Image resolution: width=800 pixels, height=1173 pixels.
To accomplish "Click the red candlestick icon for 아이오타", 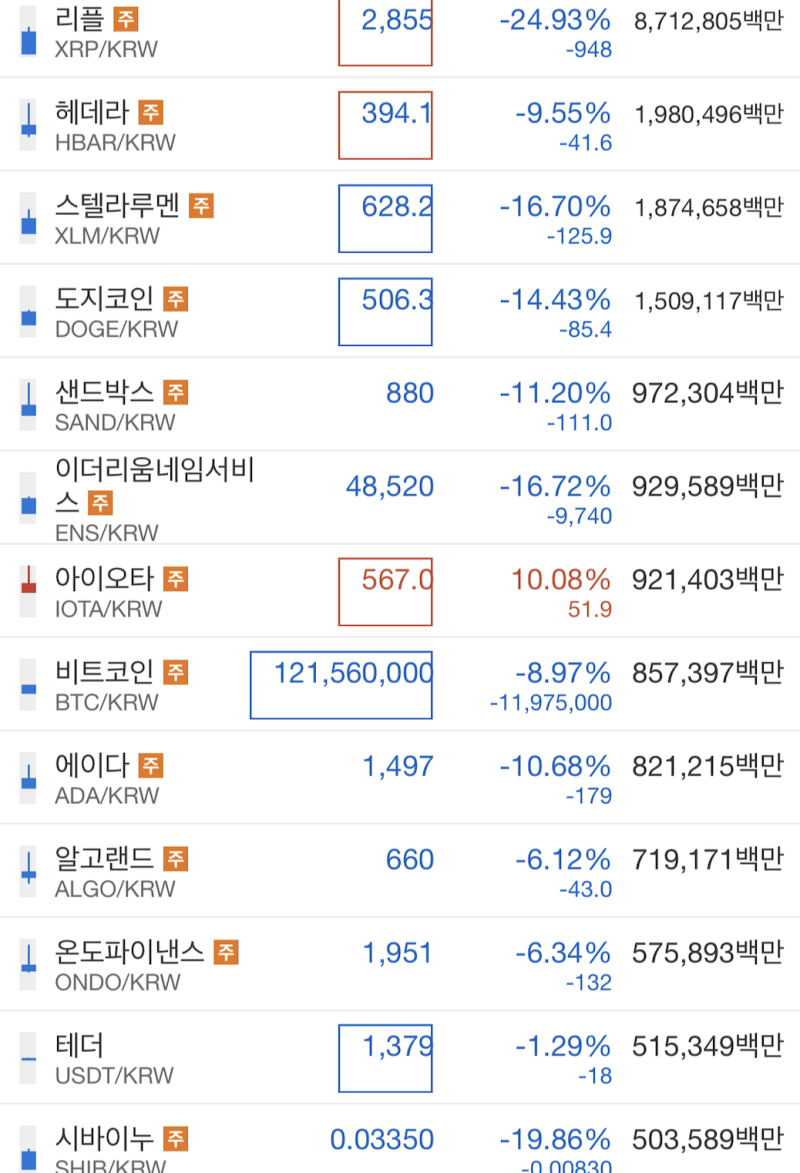I will tap(27, 590).
